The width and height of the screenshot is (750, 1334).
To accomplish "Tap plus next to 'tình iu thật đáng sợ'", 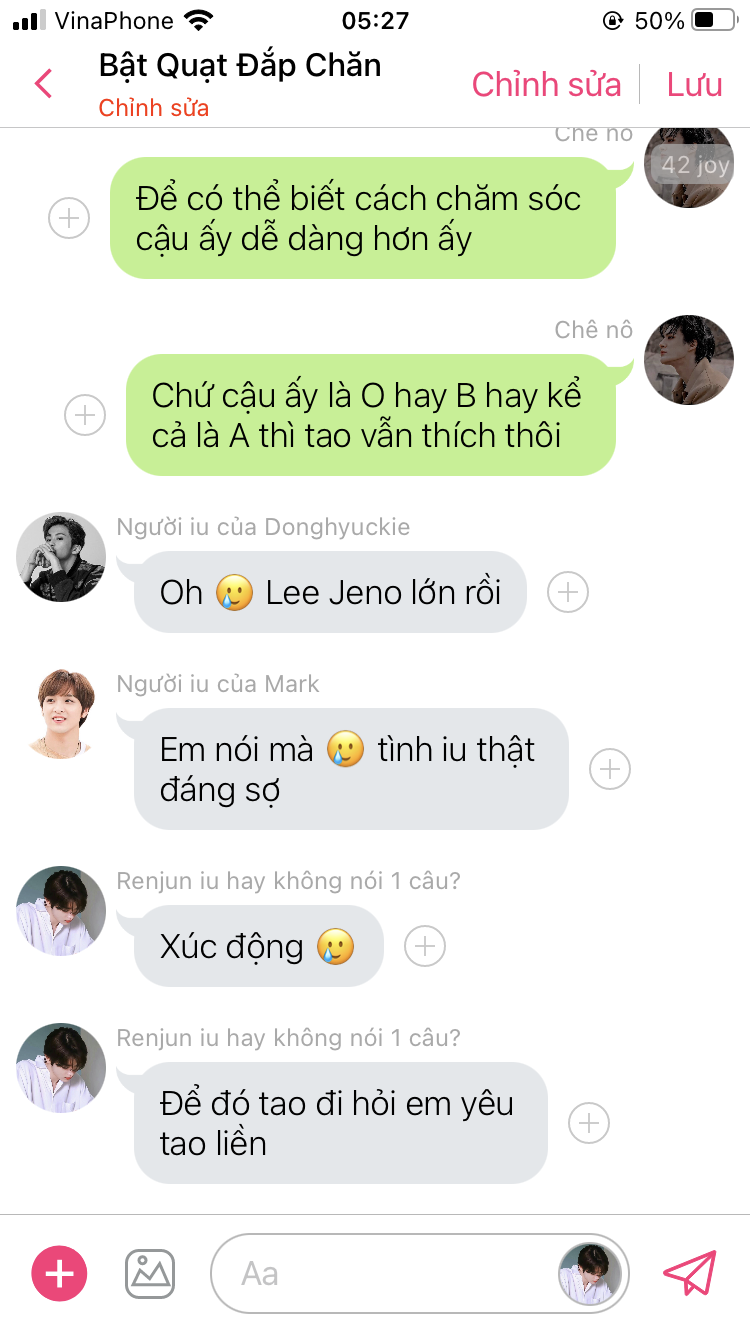I will [610, 769].
